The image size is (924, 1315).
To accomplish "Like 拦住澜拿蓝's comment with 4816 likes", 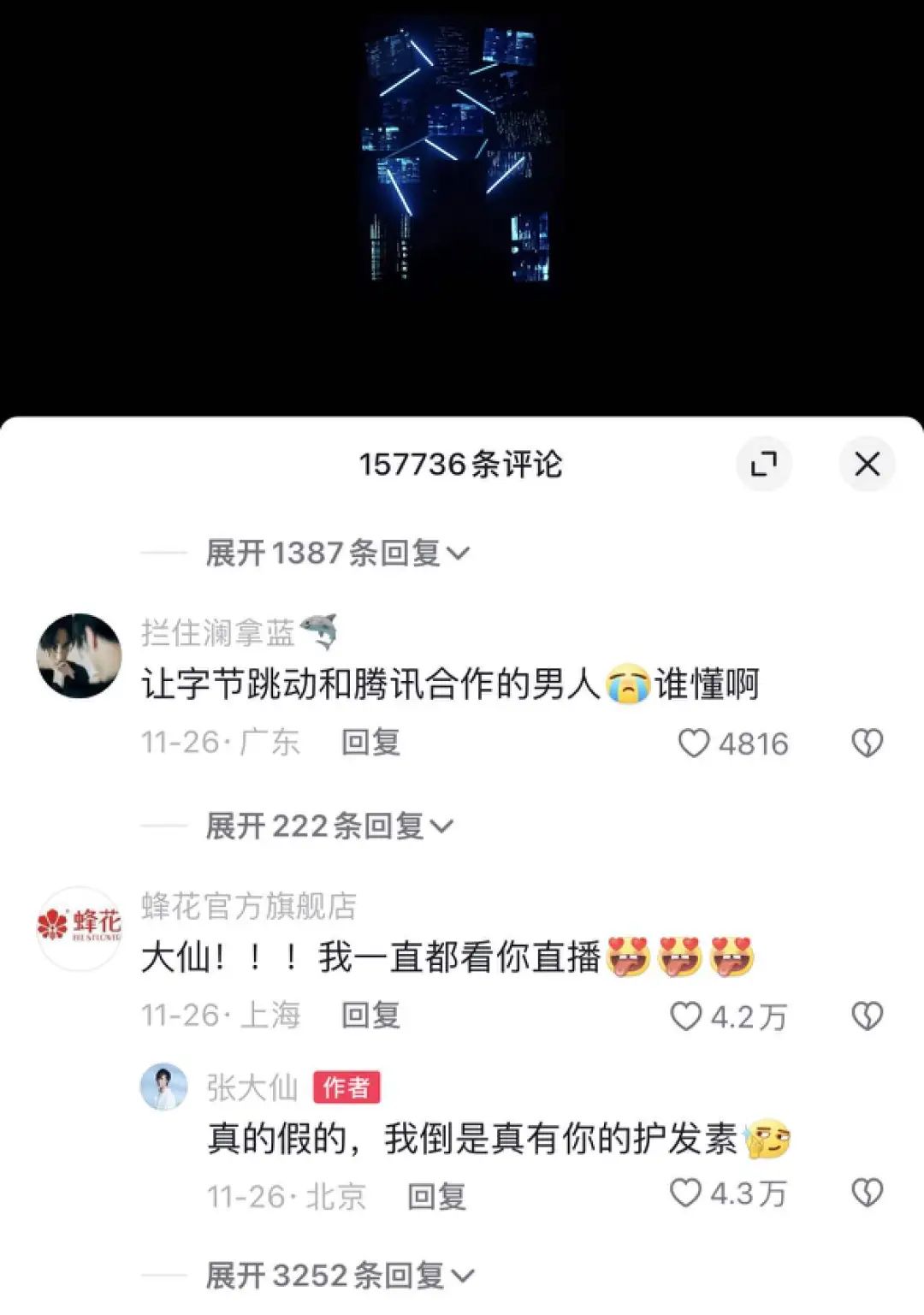I will point(694,743).
